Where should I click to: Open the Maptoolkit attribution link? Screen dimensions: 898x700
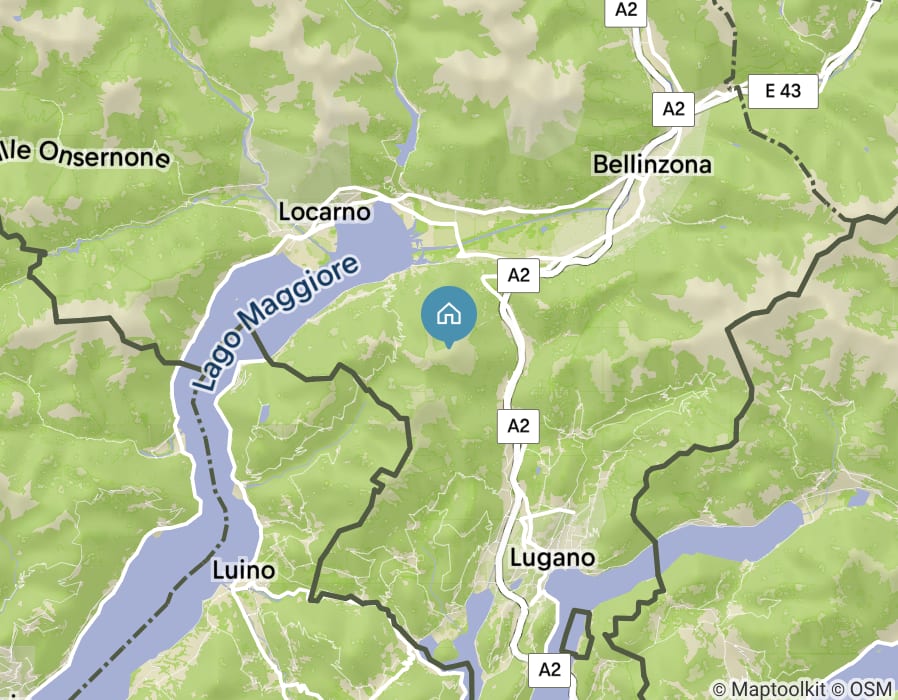pyautogui.click(x=778, y=689)
